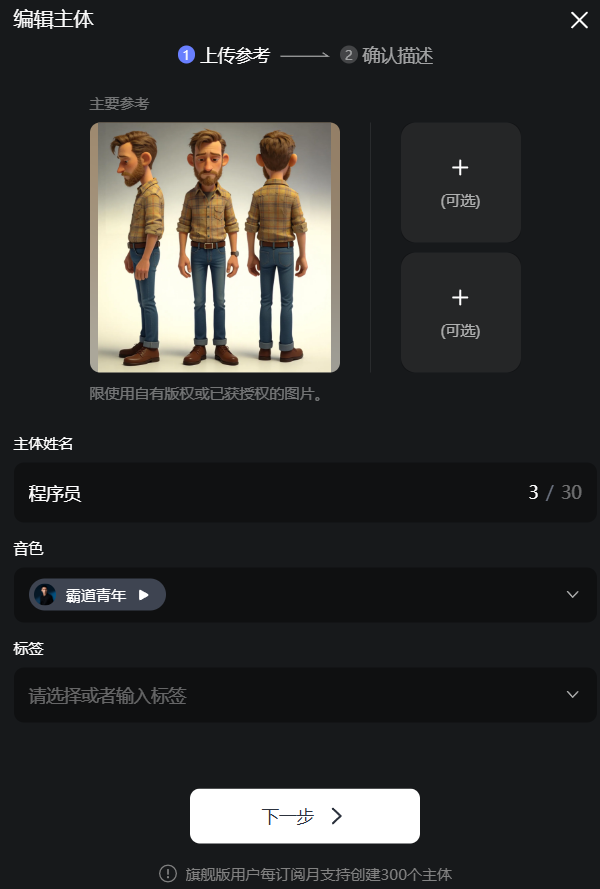Tap the main reference character image
This screenshot has width=600, height=889.
pos(215,247)
